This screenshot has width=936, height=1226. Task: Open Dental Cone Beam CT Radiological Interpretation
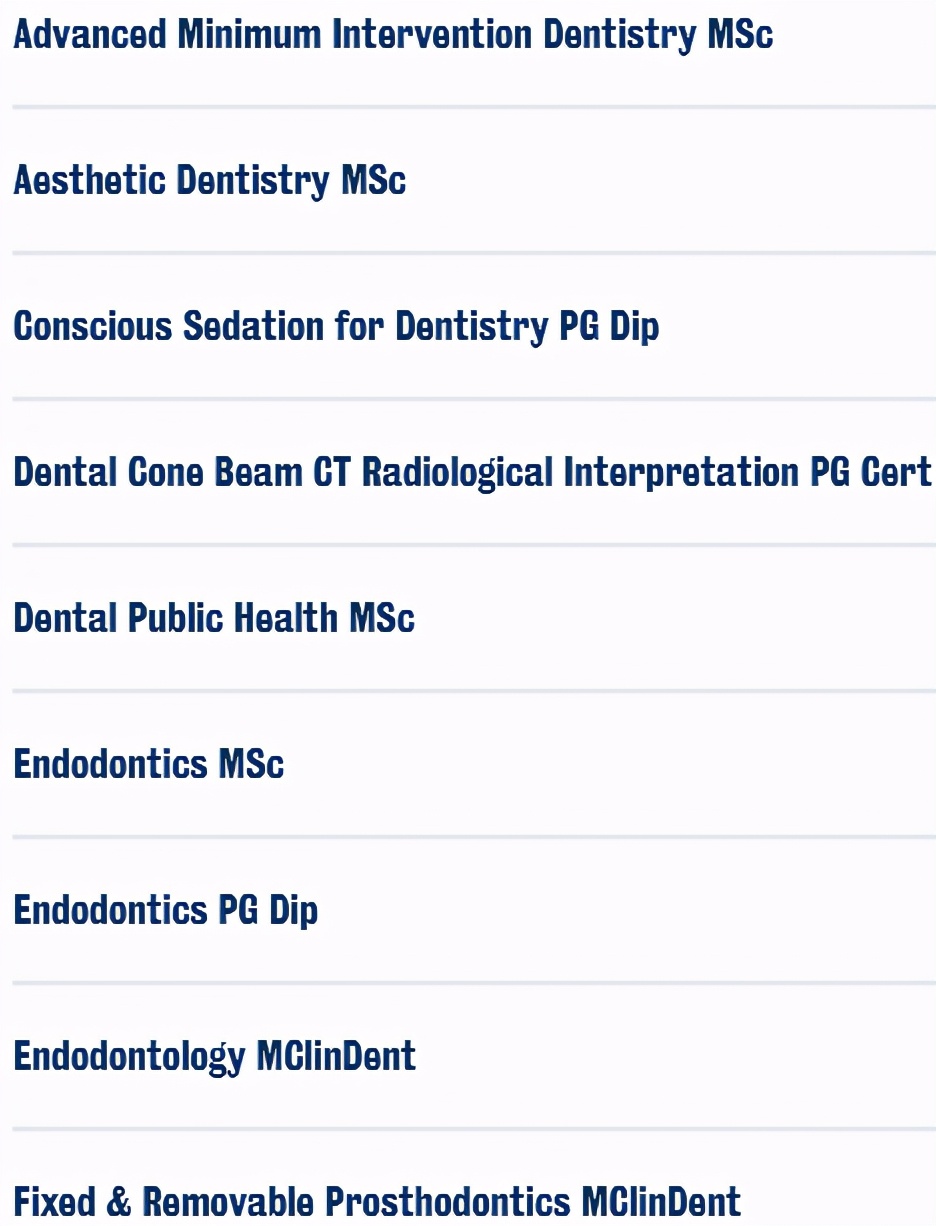[472, 473]
